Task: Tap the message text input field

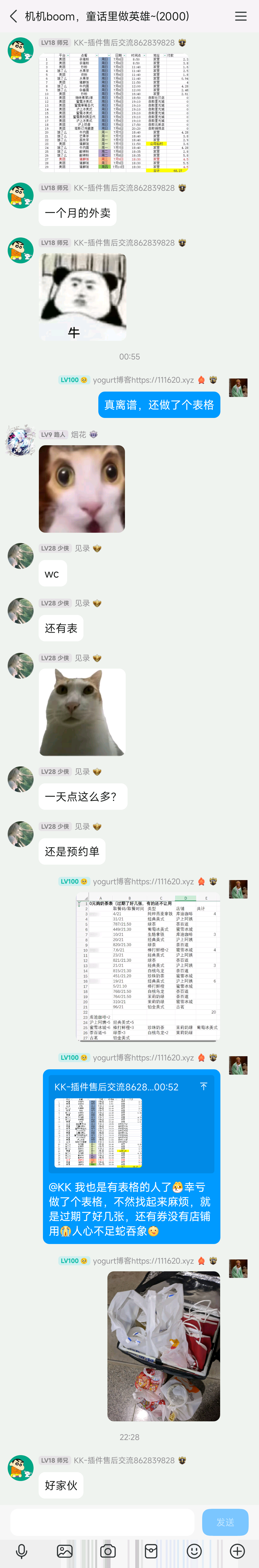Action: pyautogui.click(x=102, y=1522)
